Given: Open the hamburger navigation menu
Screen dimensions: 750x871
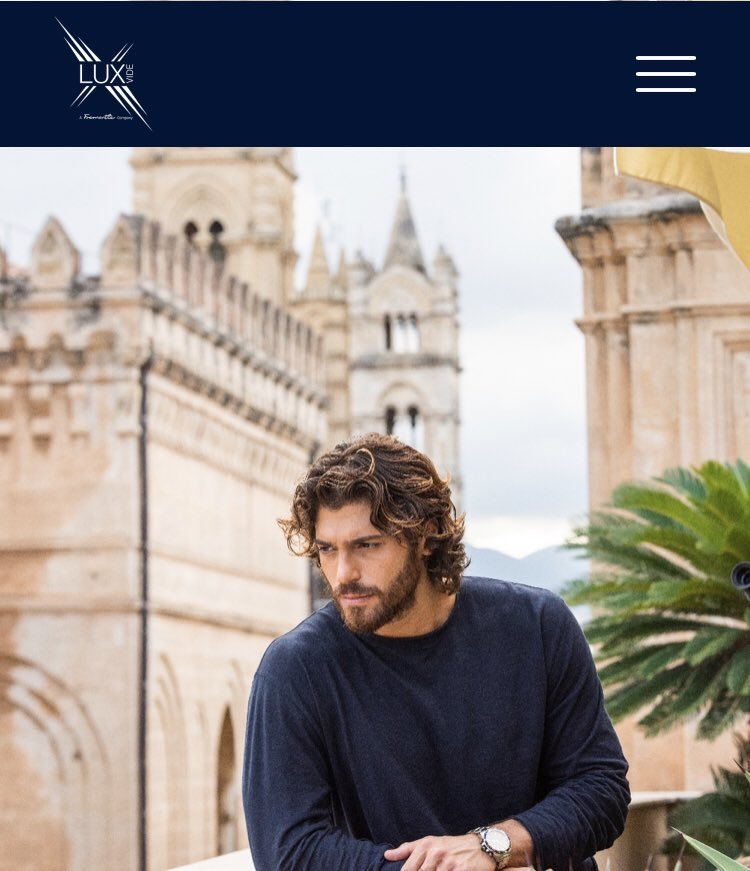Looking at the screenshot, I should point(666,74).
